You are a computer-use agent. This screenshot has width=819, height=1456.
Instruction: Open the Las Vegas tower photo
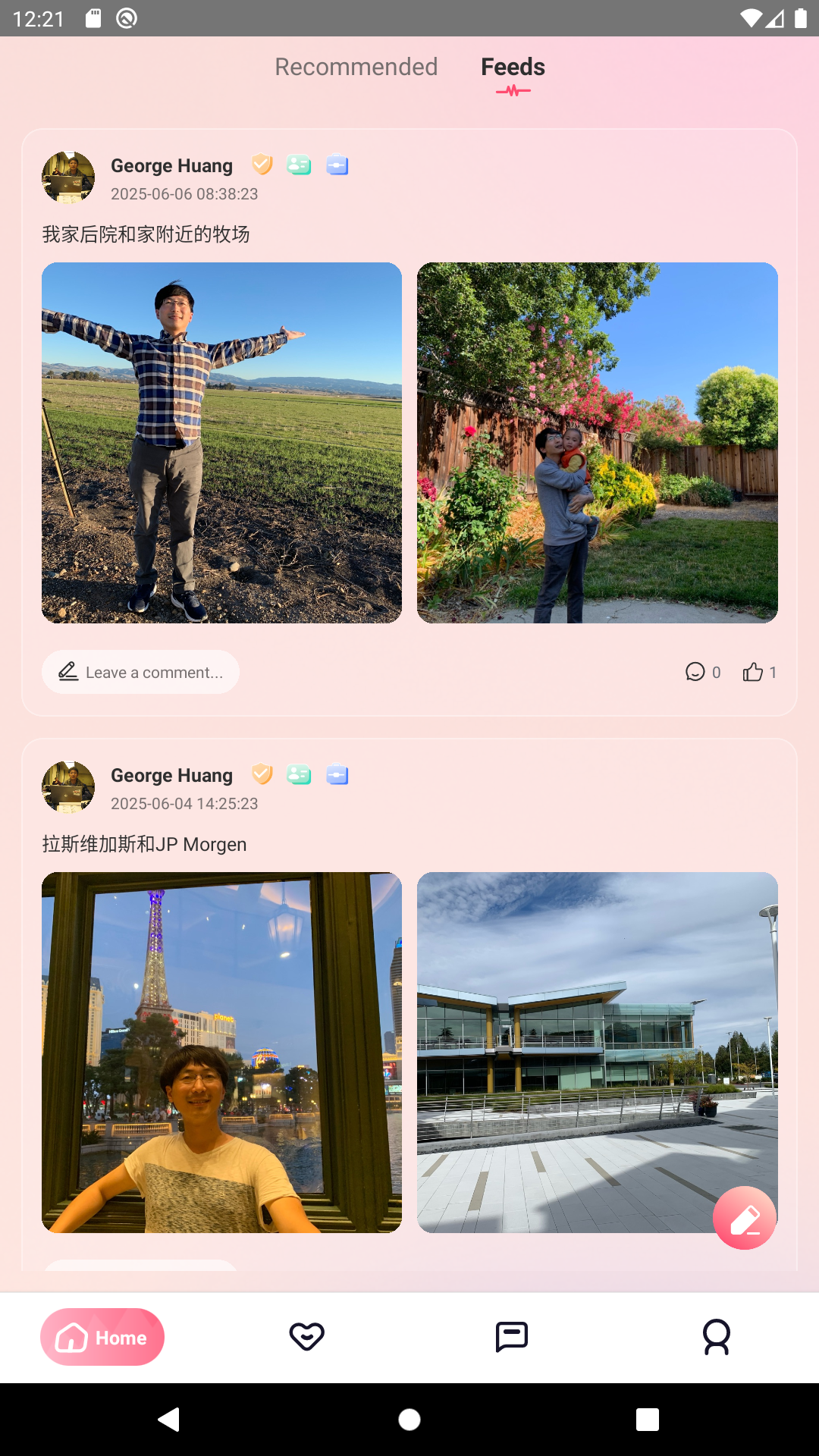[221, 1052]
